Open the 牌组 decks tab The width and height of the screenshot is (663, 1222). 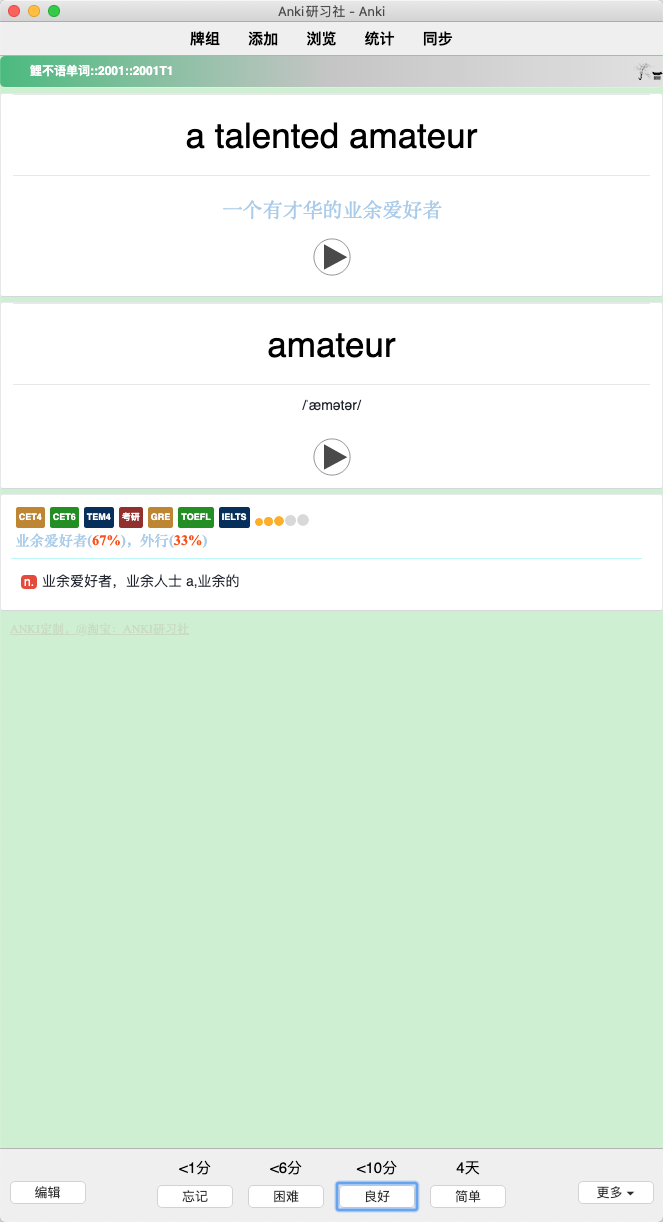pos(205,39)
